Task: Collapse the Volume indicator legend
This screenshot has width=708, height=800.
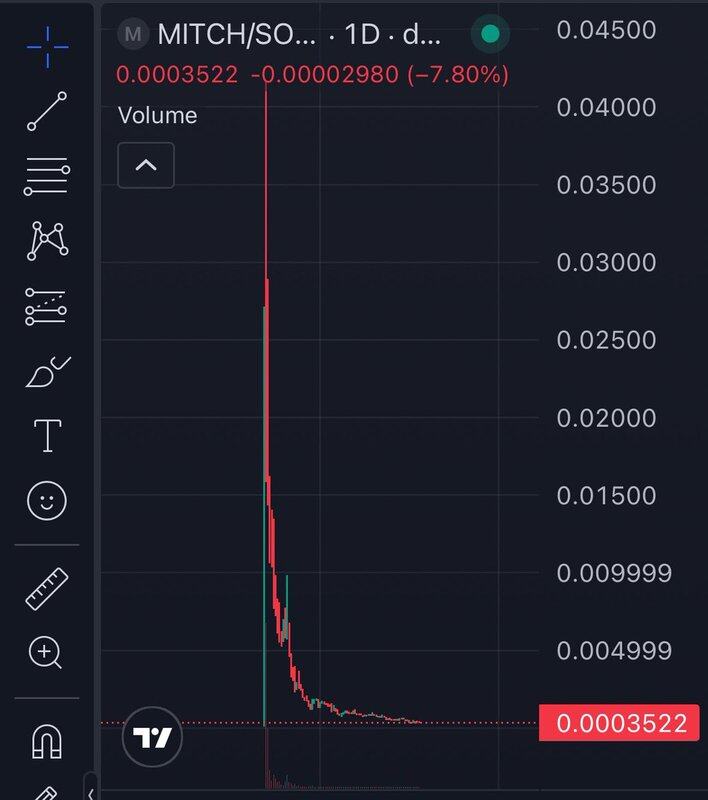Action: pos(146,165)
